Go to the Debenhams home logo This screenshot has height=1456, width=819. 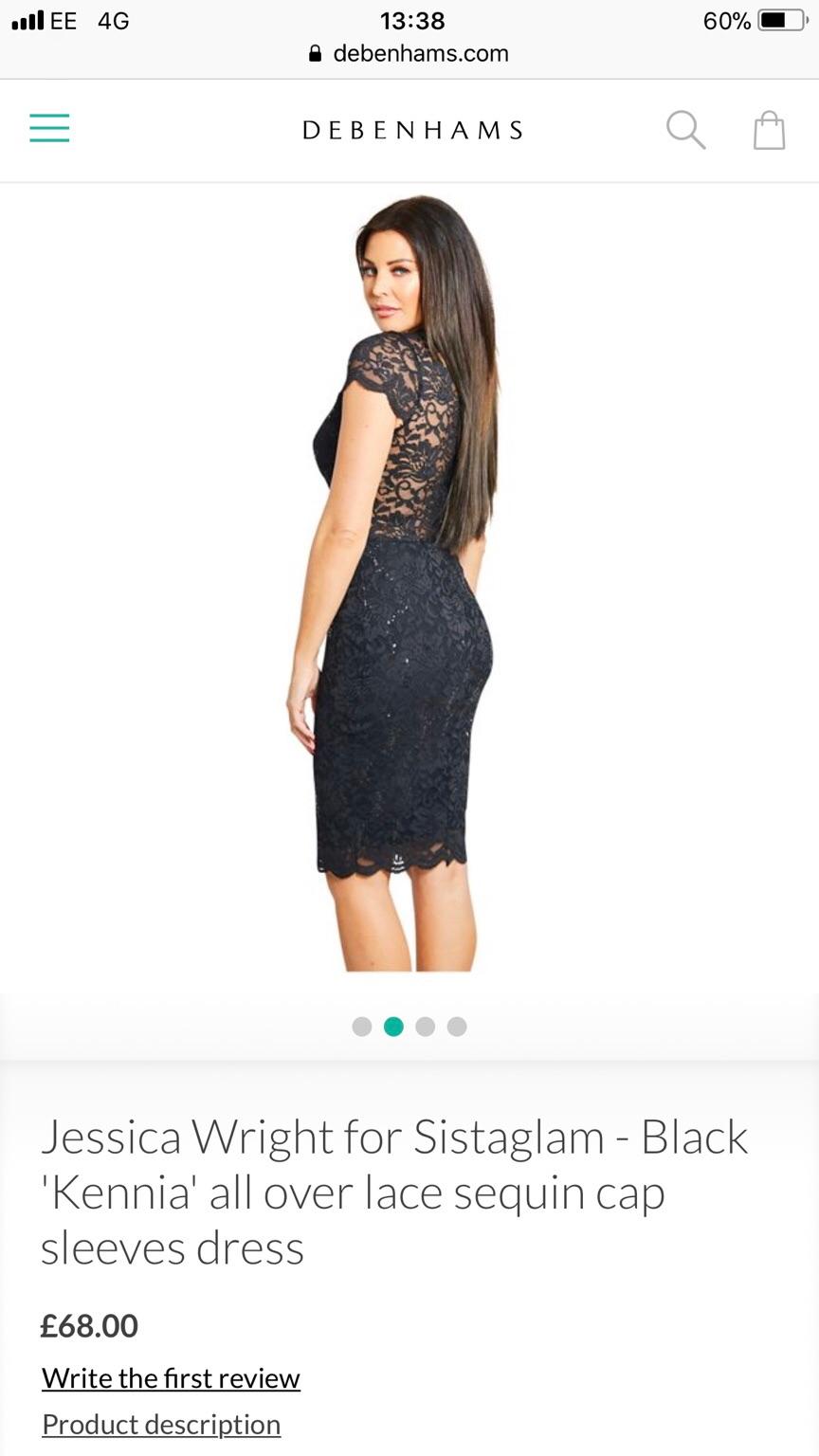pos(412,130)
